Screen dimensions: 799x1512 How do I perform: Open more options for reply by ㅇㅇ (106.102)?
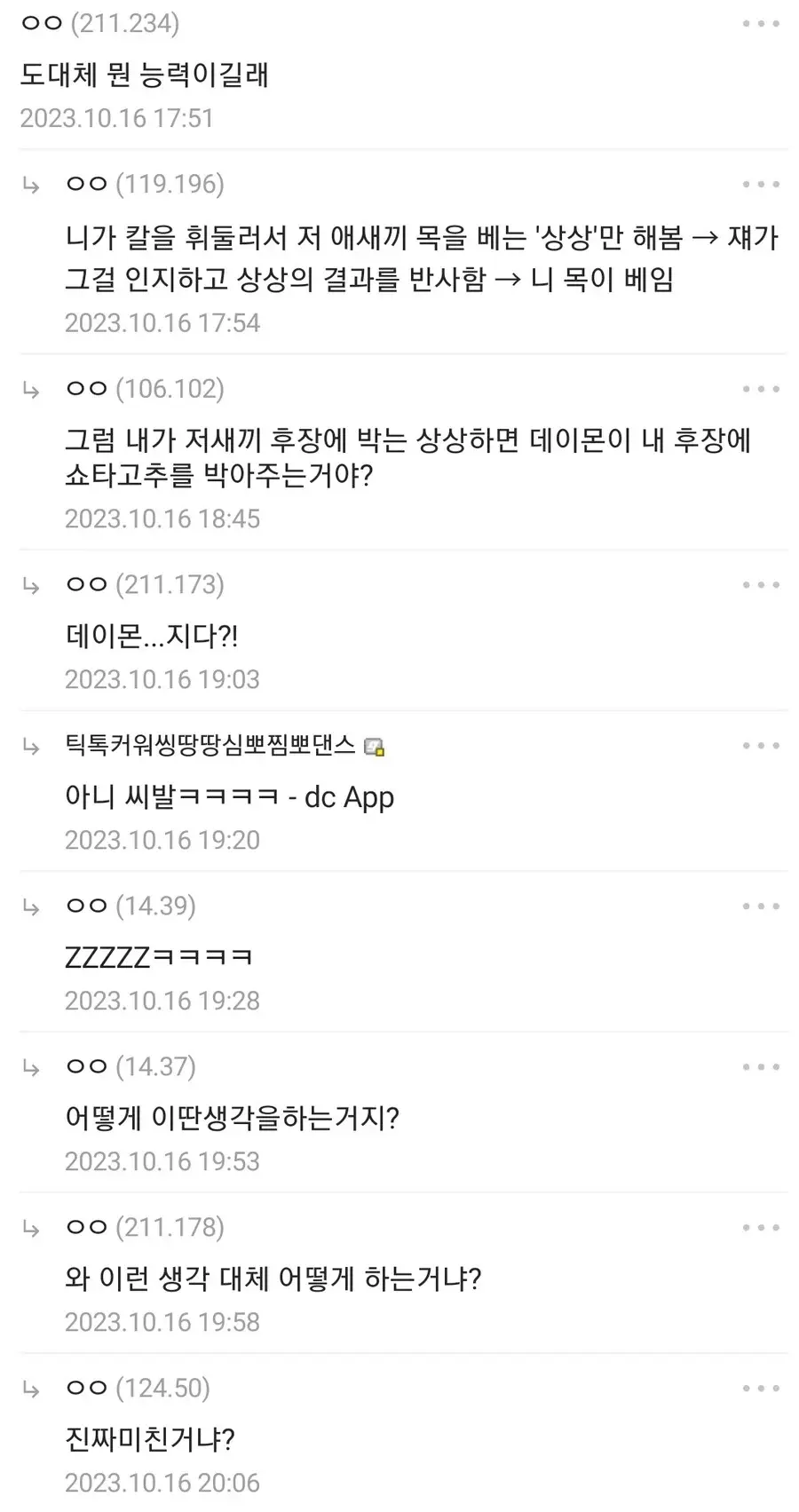click(x=761, y=390)
